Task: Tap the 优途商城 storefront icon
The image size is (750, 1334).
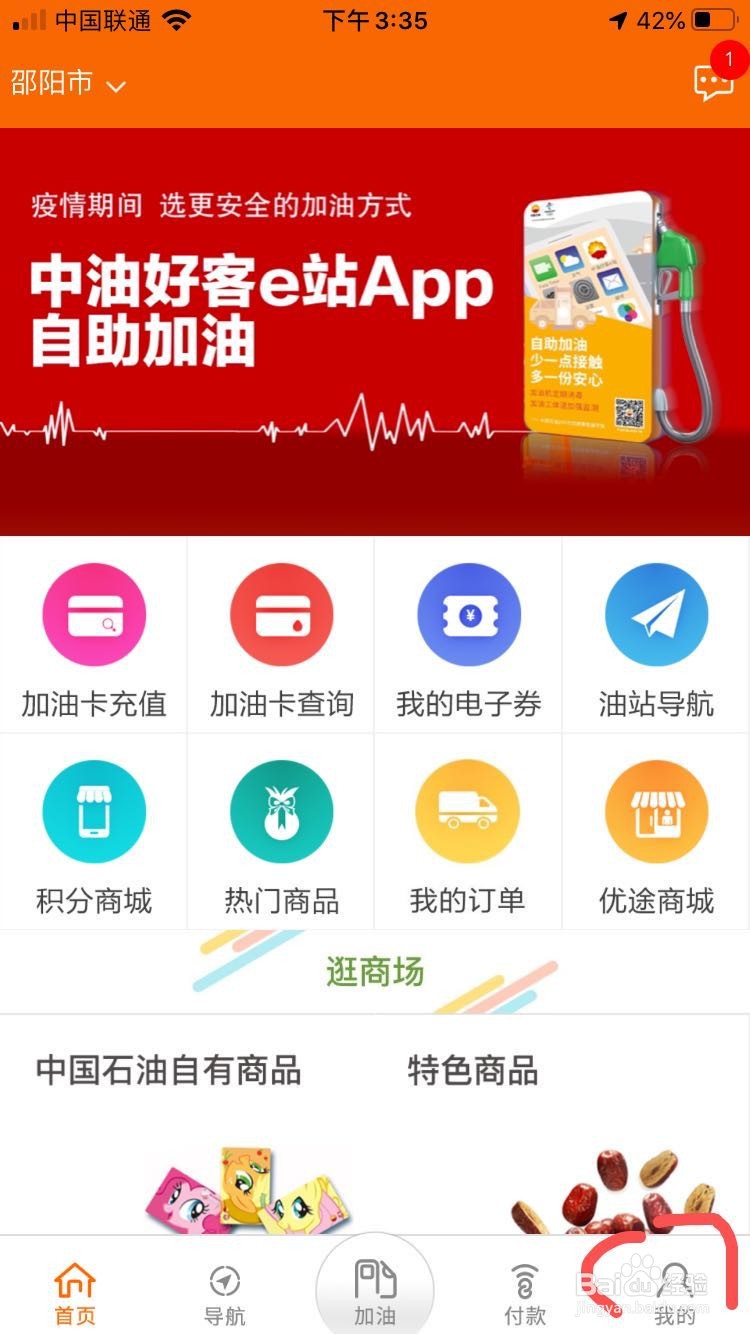Action: (x=656, y=811)
